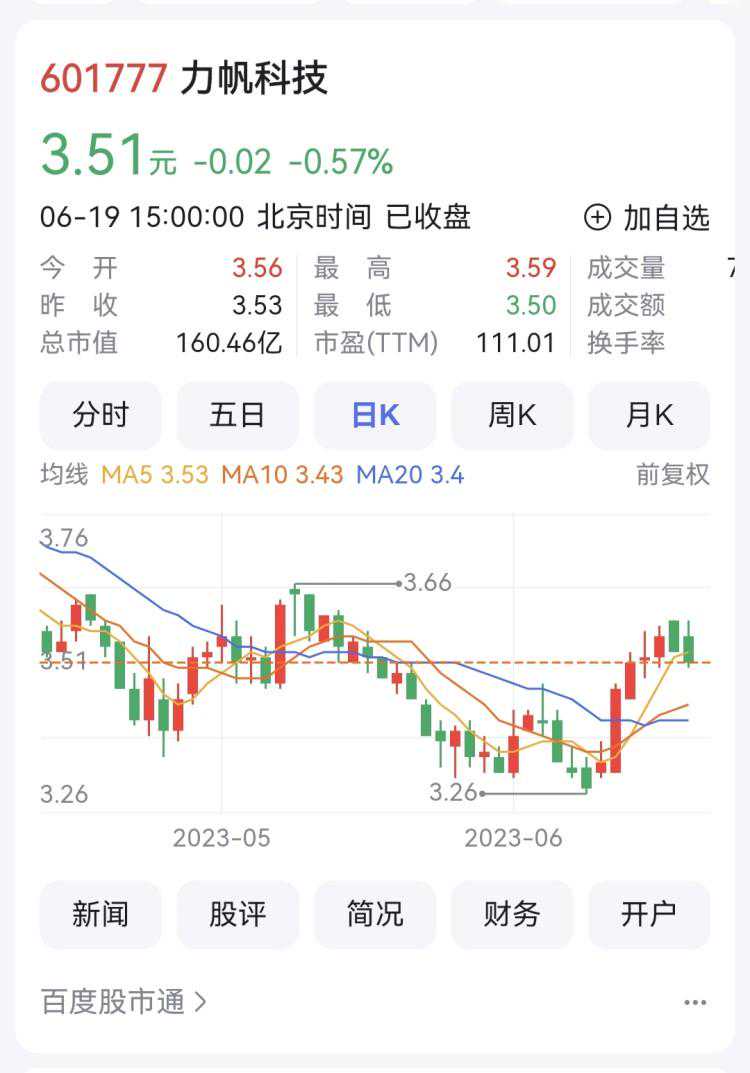Select the 周K weekly chart tab
Image resolution: width=750 pixels, height=1073 pixels.
512,416
